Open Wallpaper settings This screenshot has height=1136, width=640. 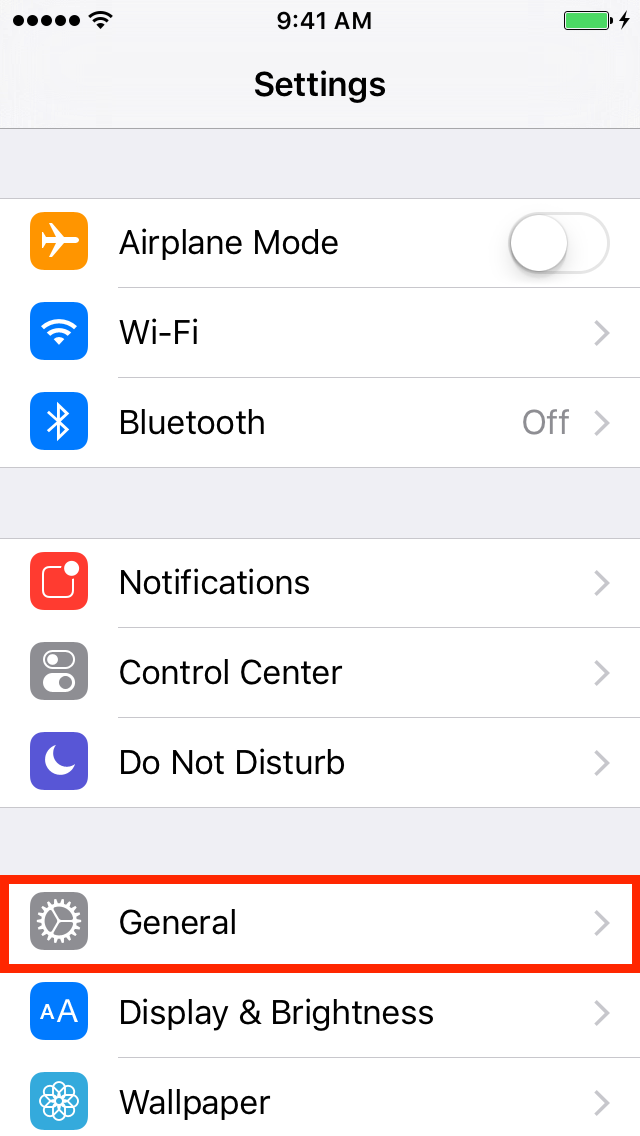320,1103
